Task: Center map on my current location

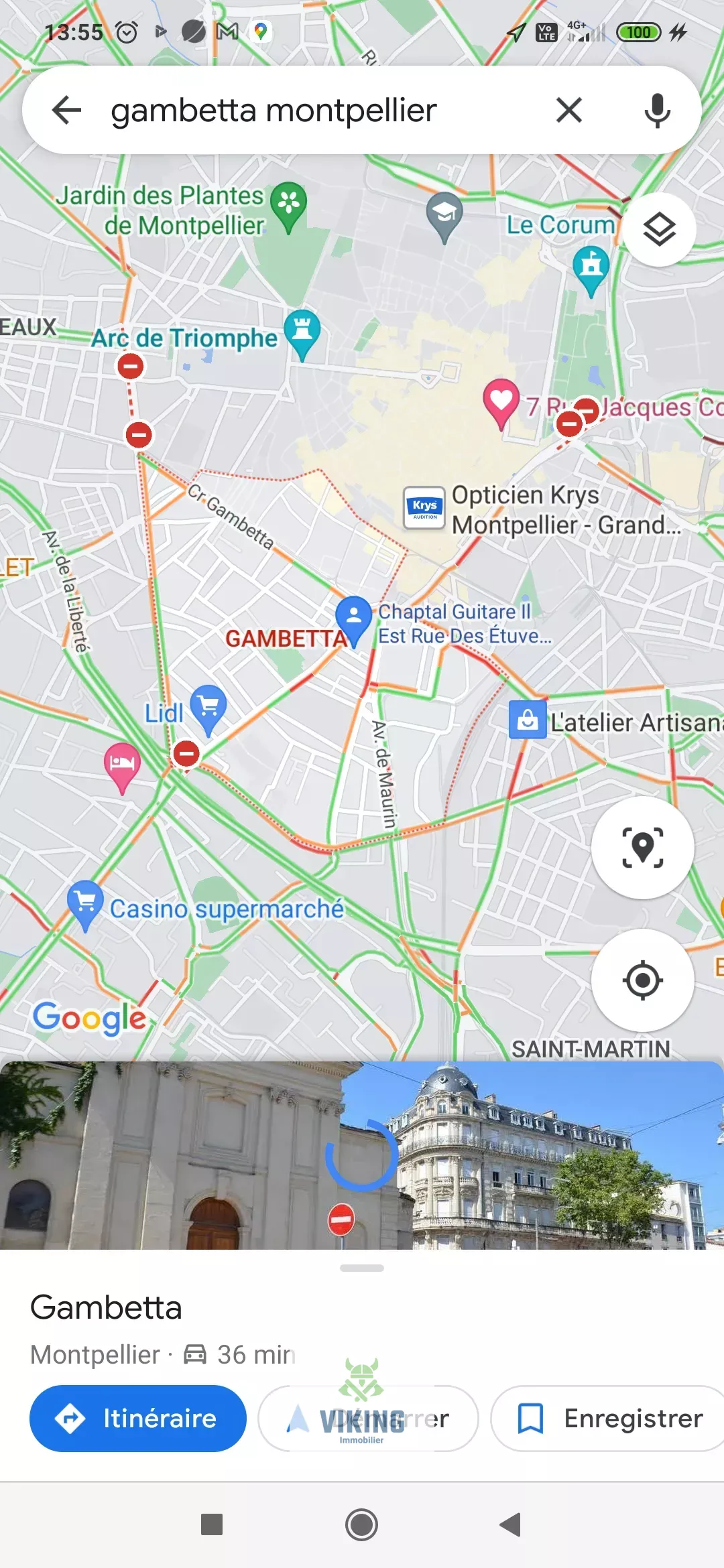Action: [642, 980]
